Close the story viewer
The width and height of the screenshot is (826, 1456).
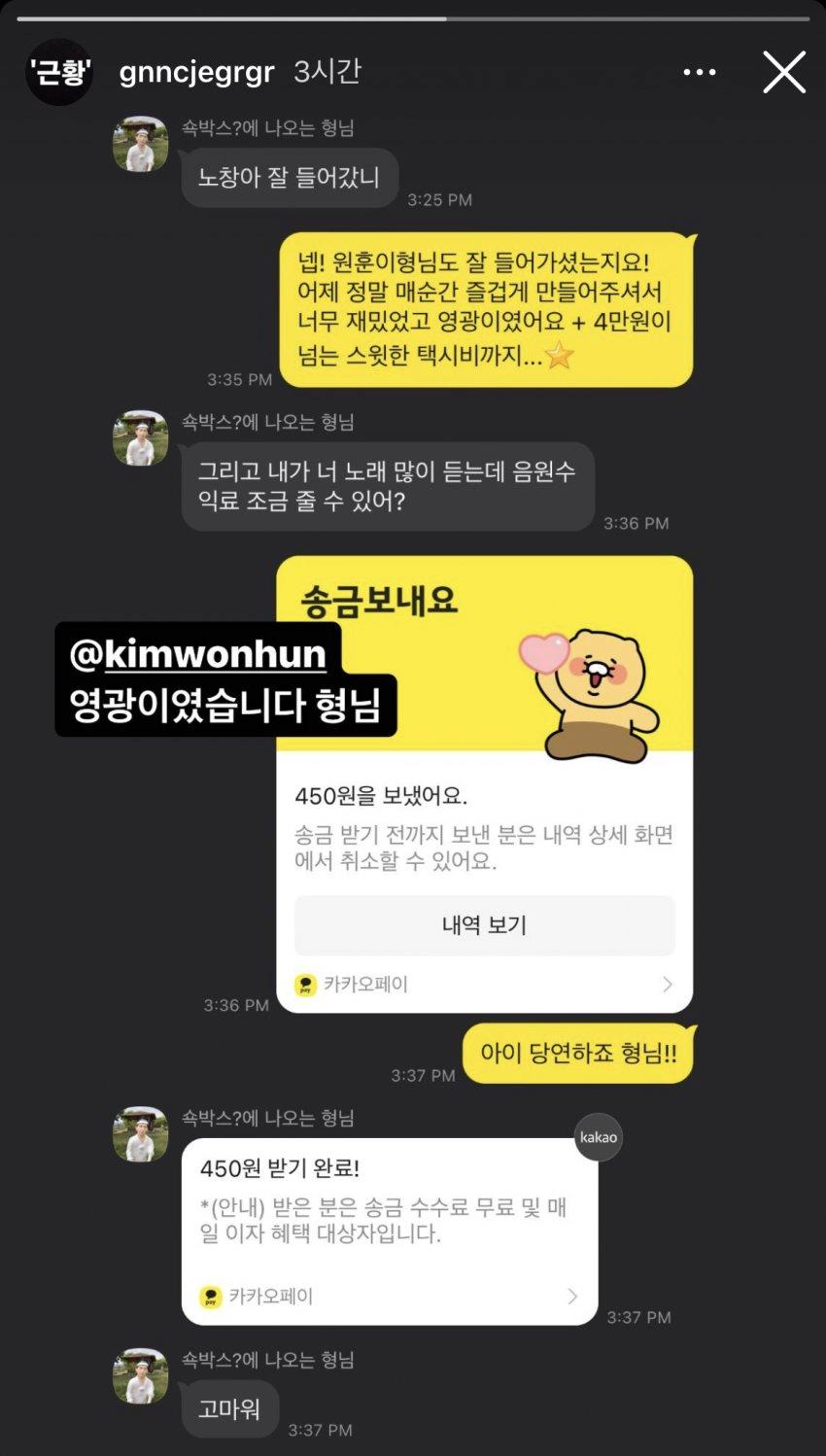point(783,73)
